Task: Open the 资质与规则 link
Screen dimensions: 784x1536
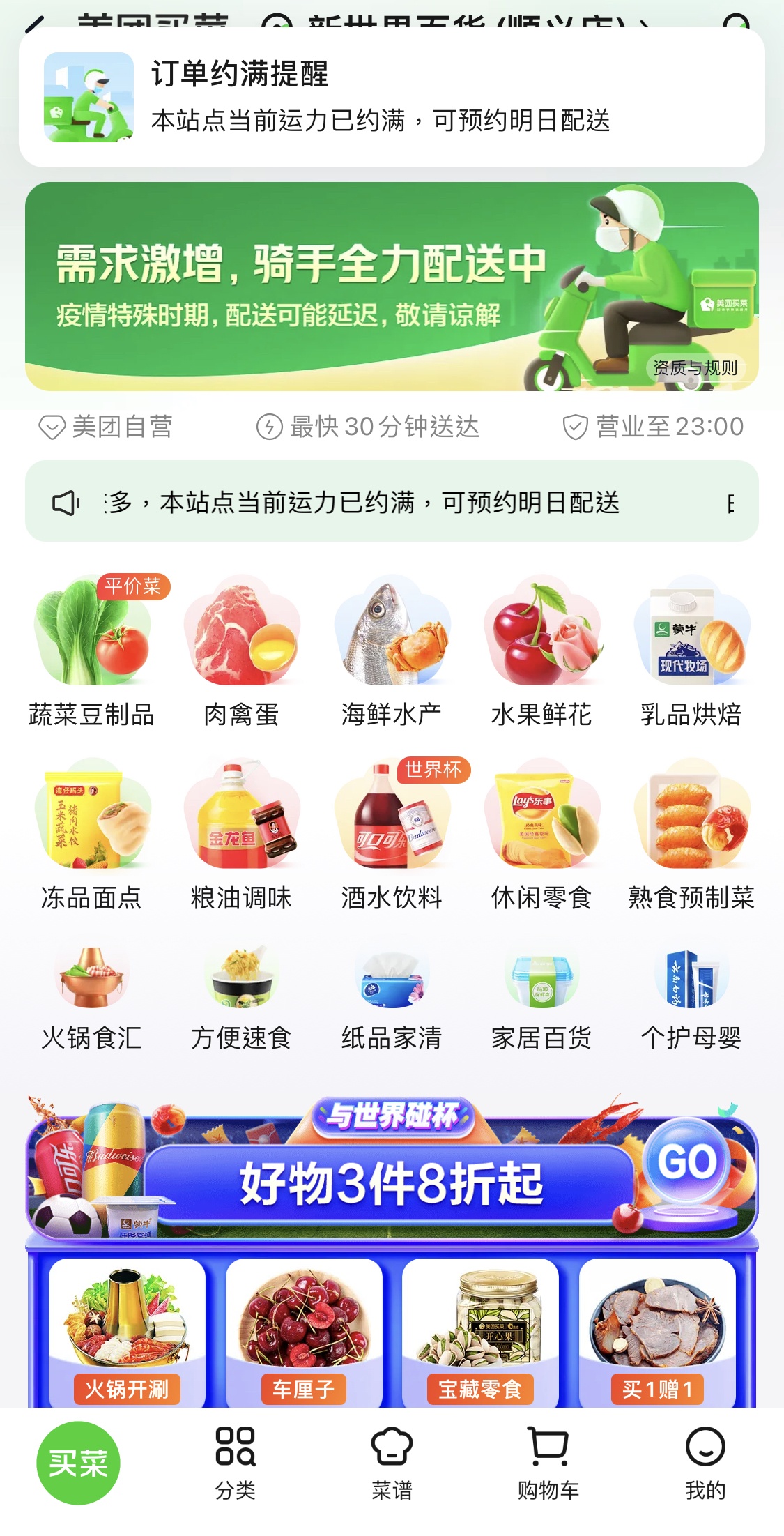Action: click(x=695, y=367)
